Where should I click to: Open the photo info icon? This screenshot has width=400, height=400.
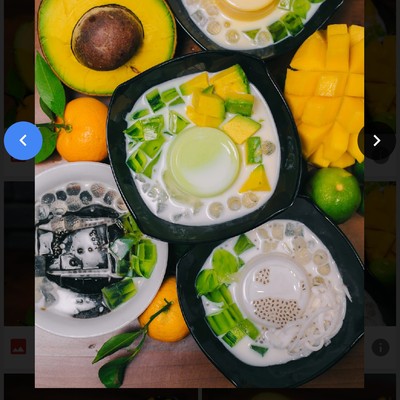(x=381, y=347)
